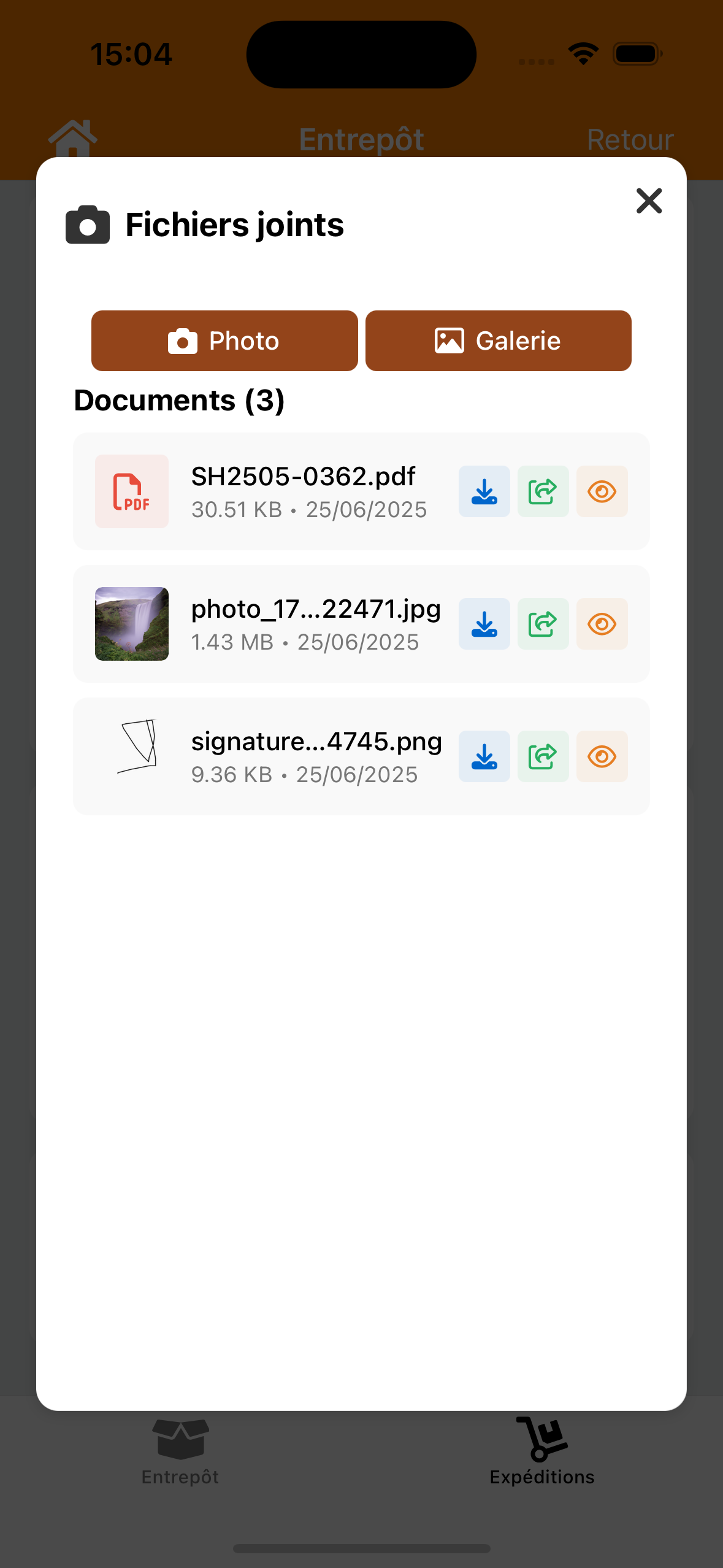723x1568 pixels.
Task: Close the Fichiers joints dialog
Action: point(649,201)
